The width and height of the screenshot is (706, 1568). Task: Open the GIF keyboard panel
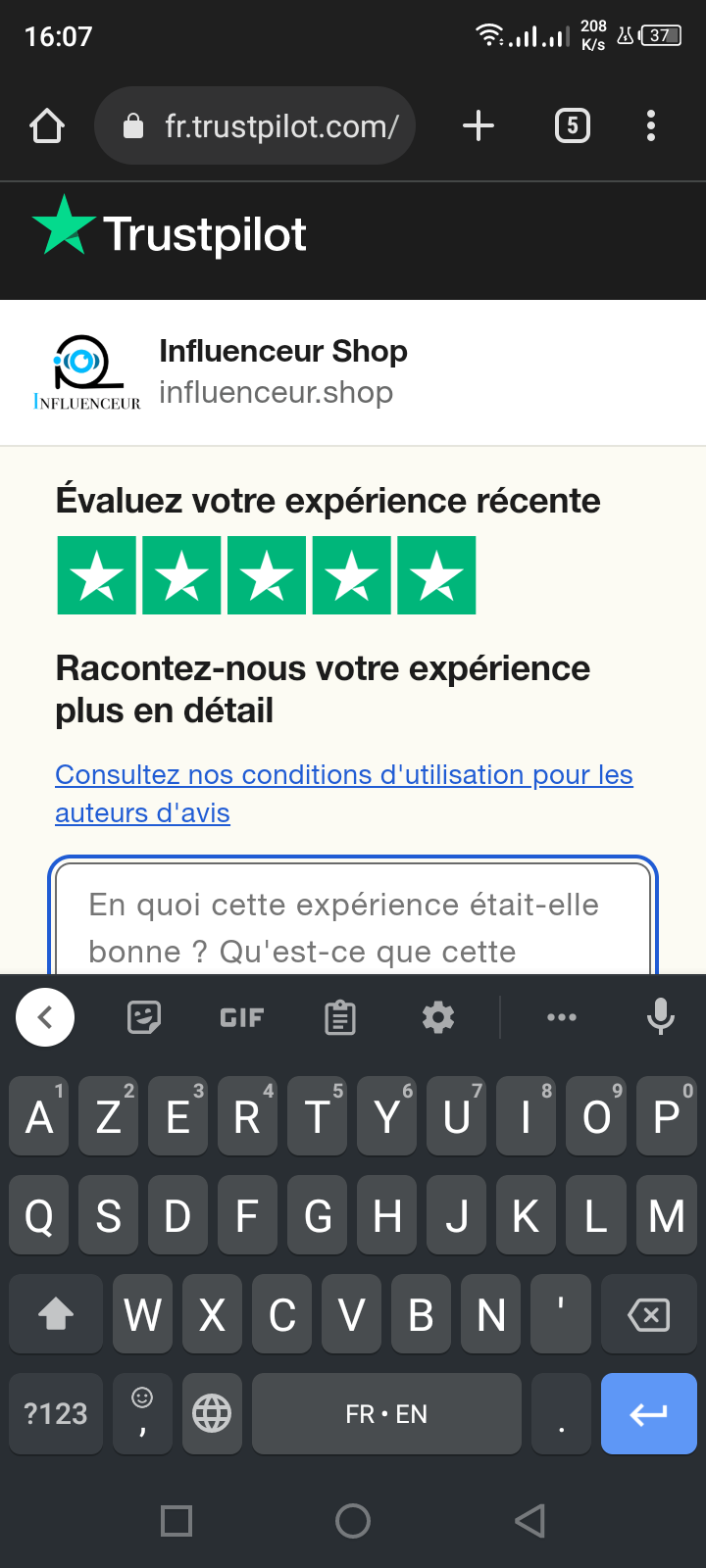tap(242, 1017)
